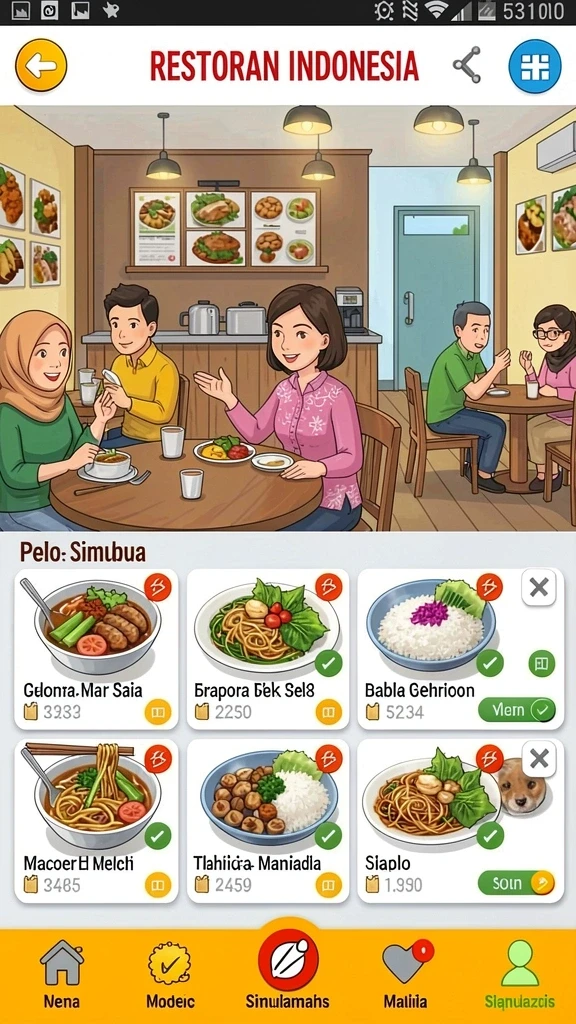Go to the Maliila favorites tab
576x1024 pixels.
406,974
